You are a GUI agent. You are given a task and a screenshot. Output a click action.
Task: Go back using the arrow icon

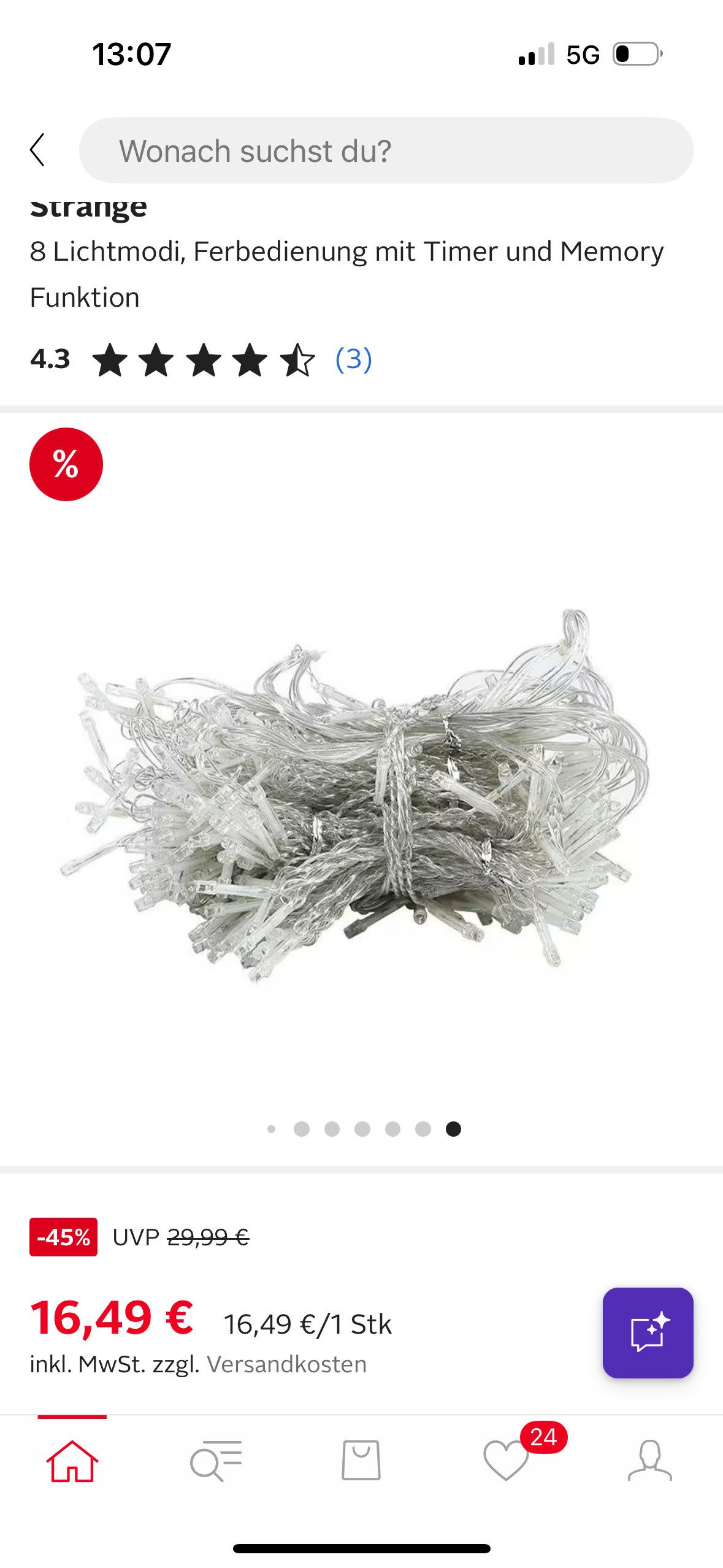(37, 150)
